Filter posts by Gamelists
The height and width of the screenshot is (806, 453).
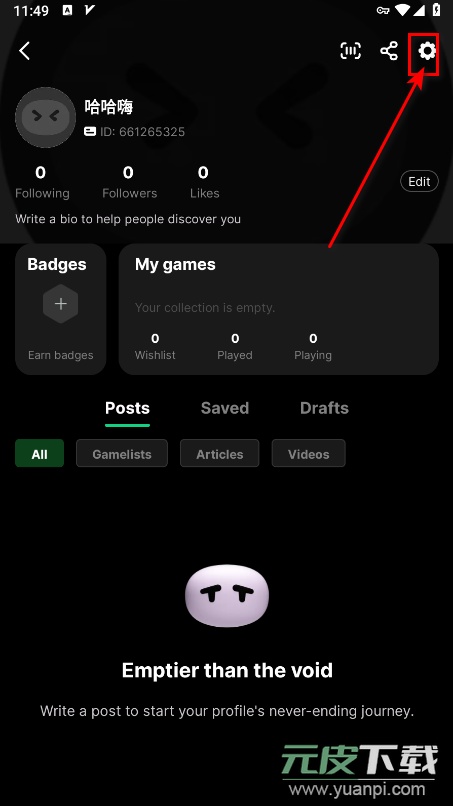click(122, 453)
